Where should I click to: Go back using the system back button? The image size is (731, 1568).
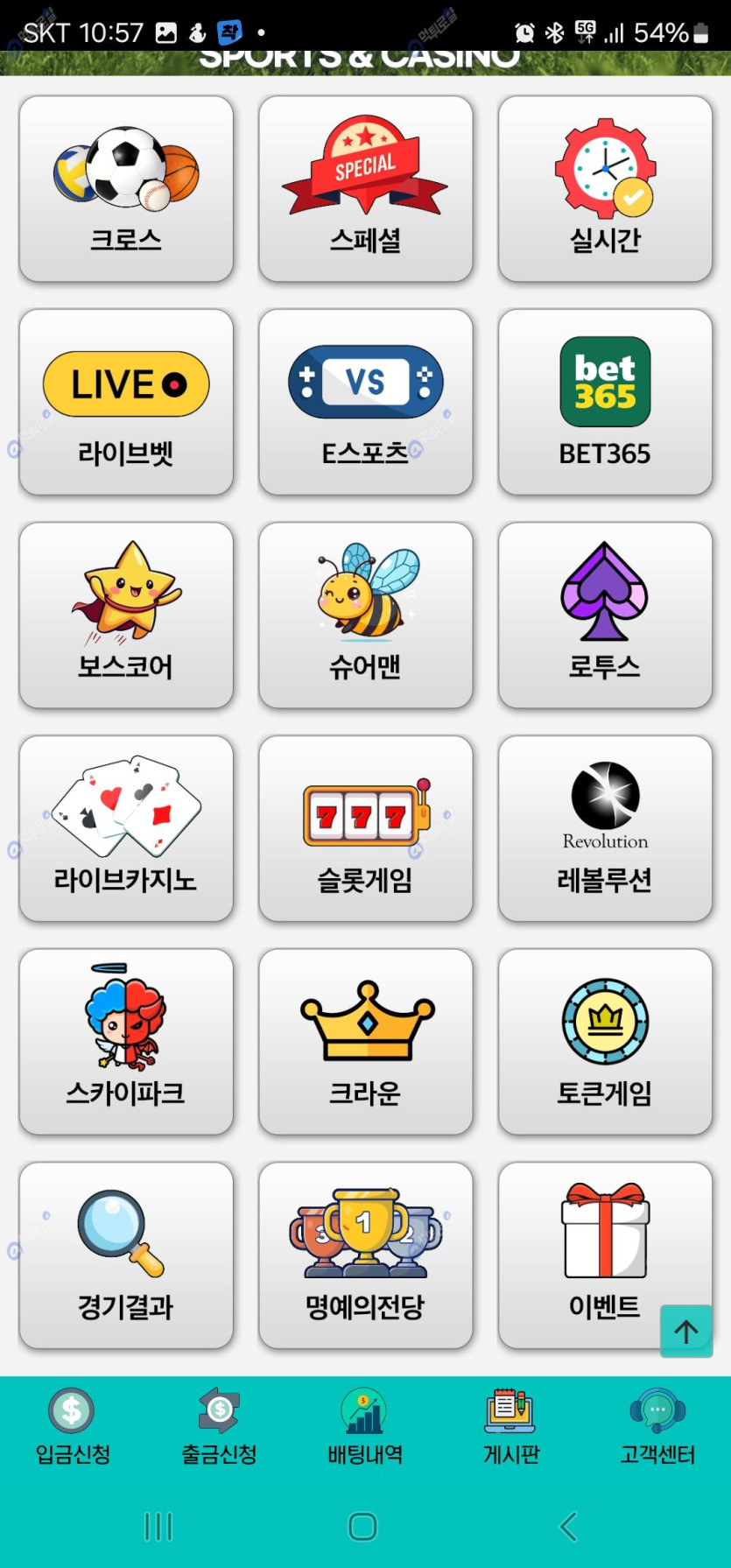click(x=568, y=1527)
